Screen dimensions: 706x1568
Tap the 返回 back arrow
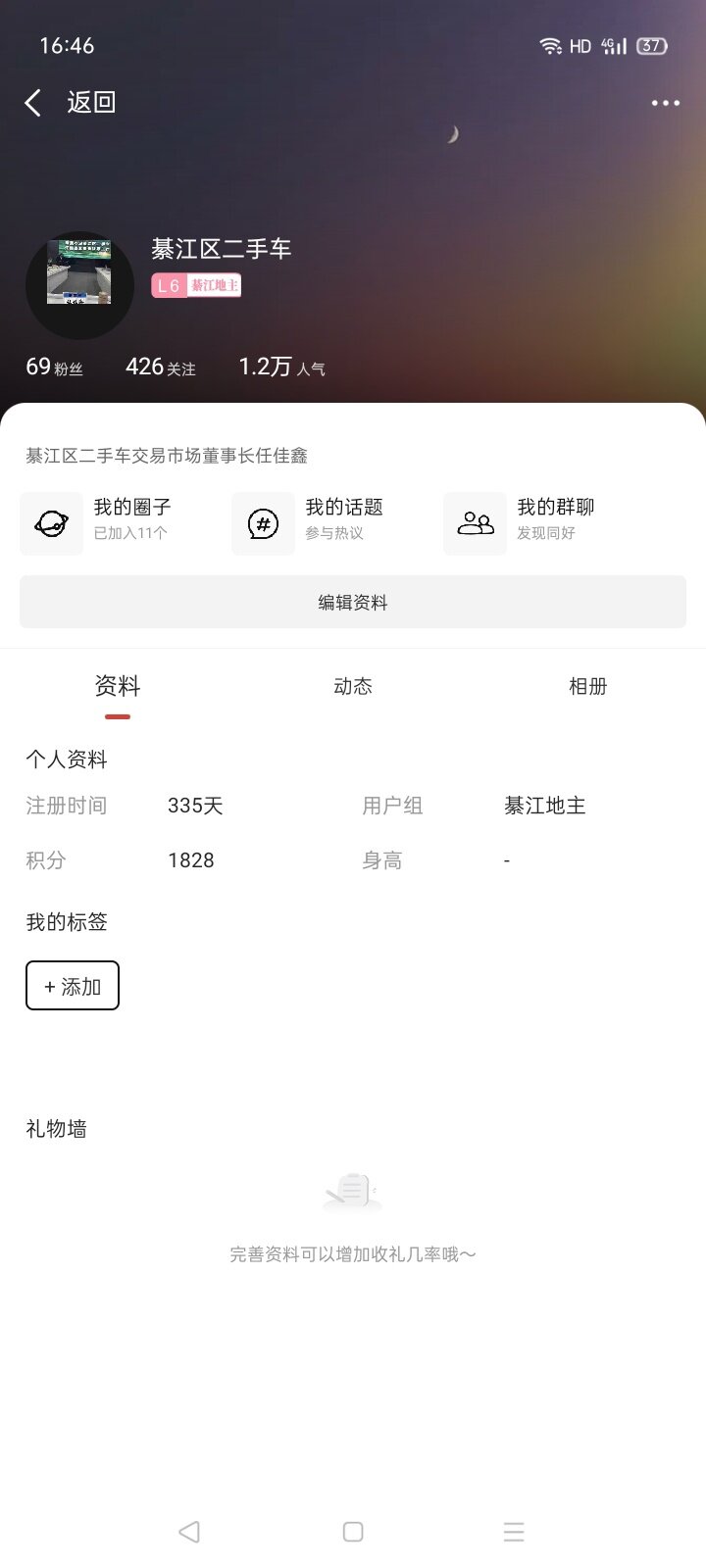coord(34,103)
